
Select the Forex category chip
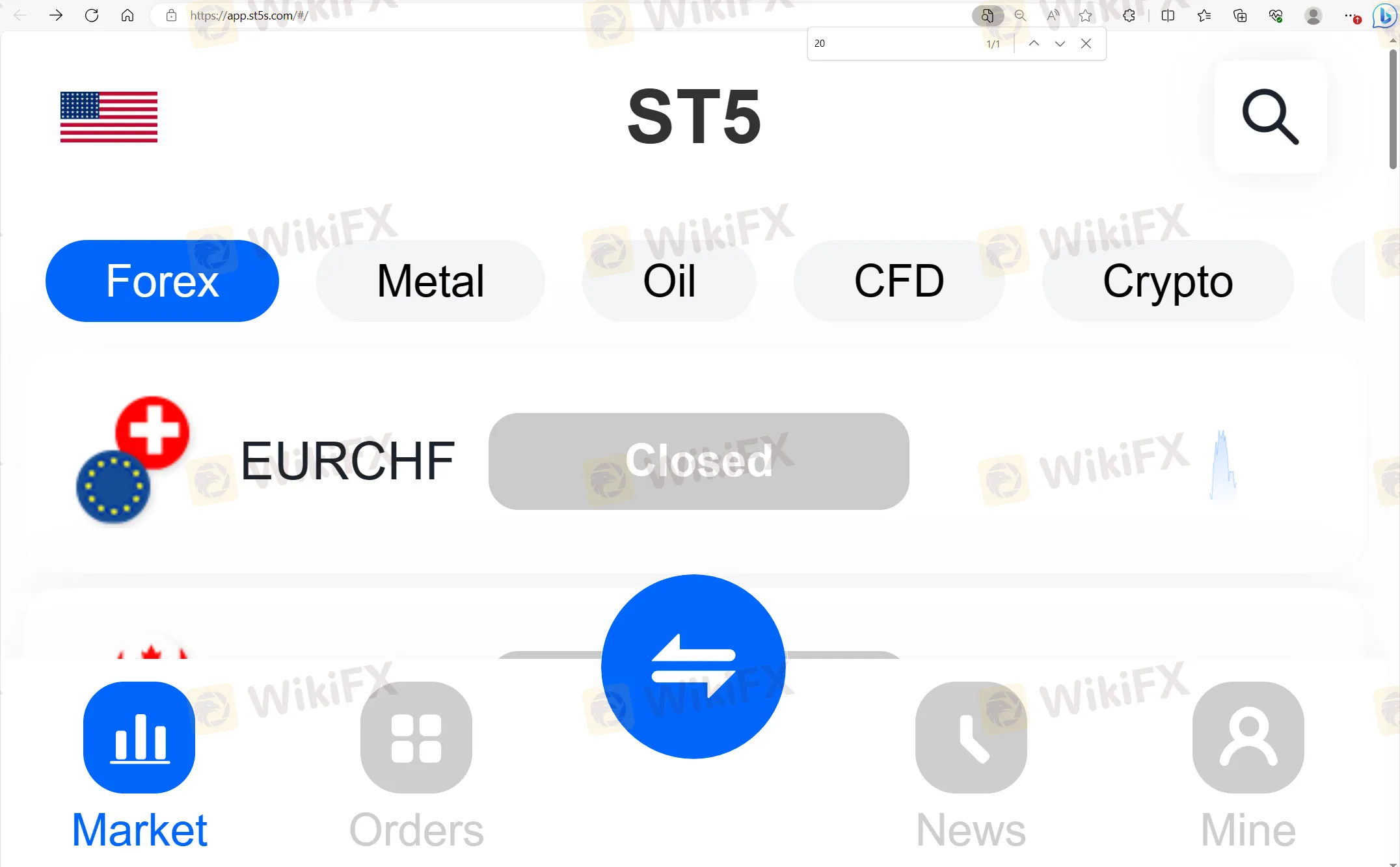tap(162, 281)
